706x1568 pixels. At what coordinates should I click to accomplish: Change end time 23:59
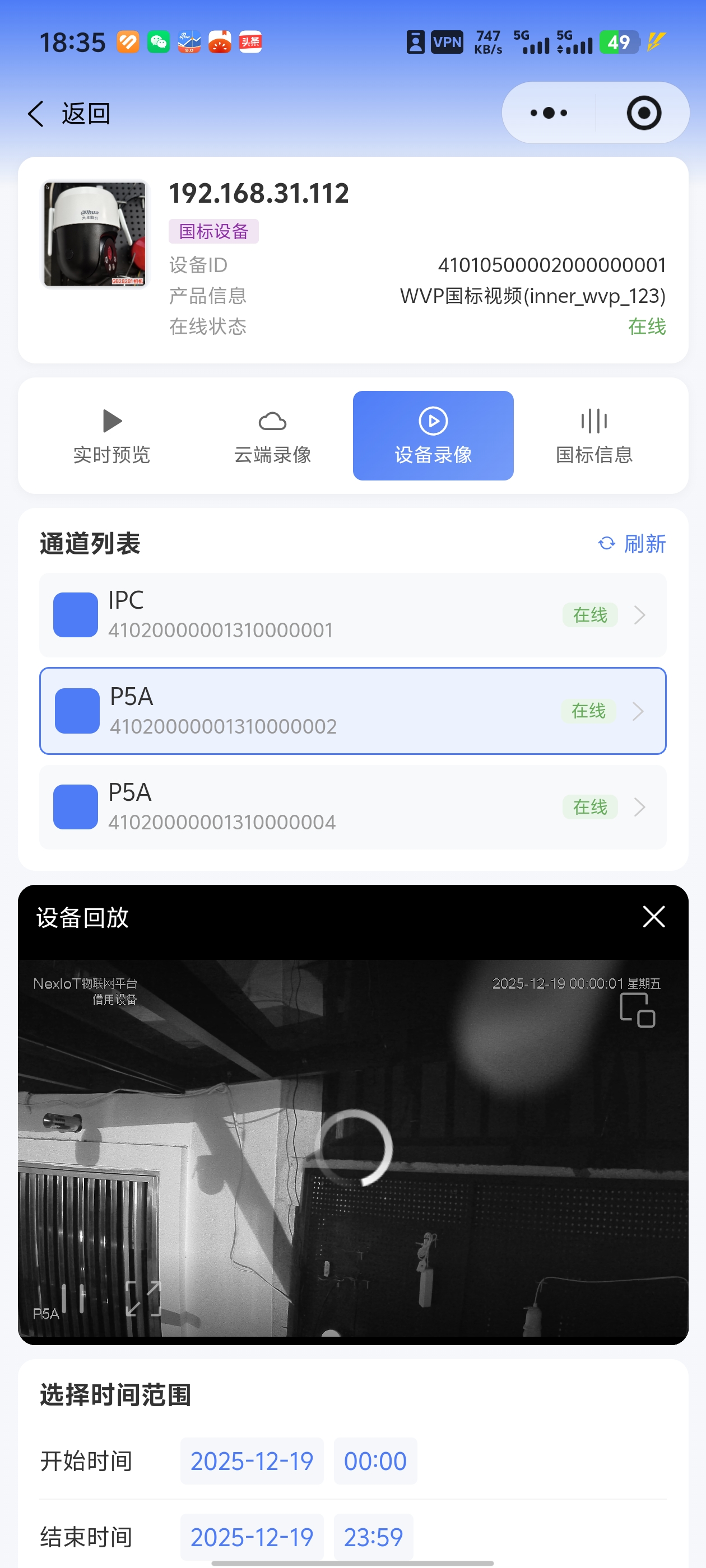373,1537
